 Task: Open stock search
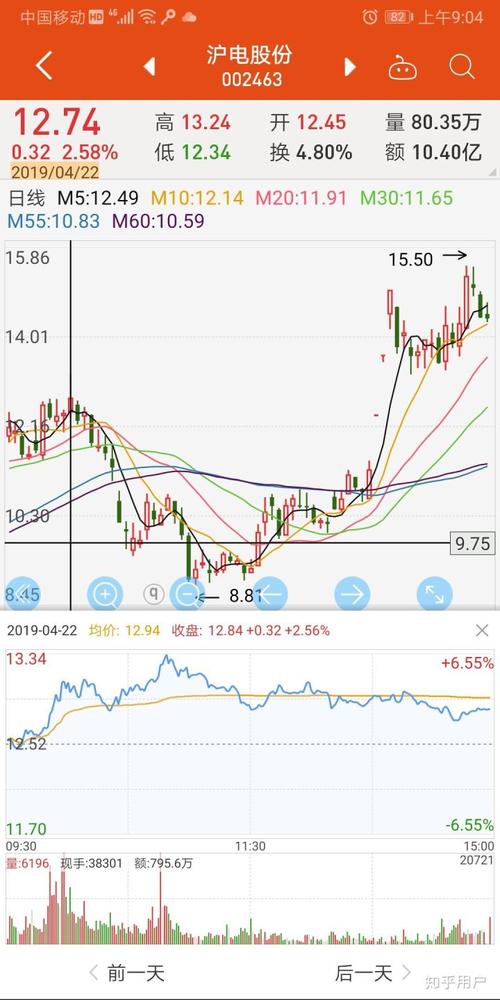click(x=461, y=66)
